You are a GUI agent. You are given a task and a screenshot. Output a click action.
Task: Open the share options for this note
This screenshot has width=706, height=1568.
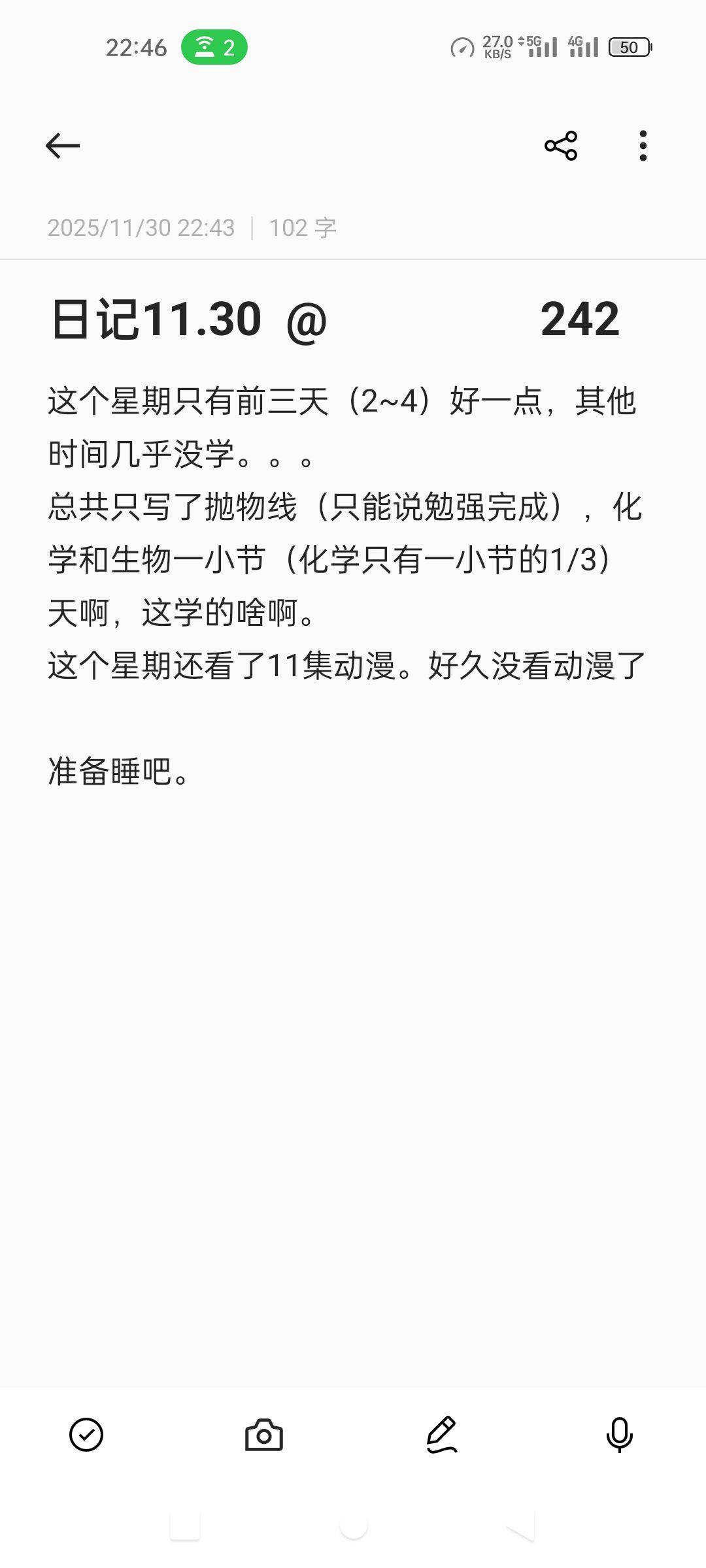(560, 145)
